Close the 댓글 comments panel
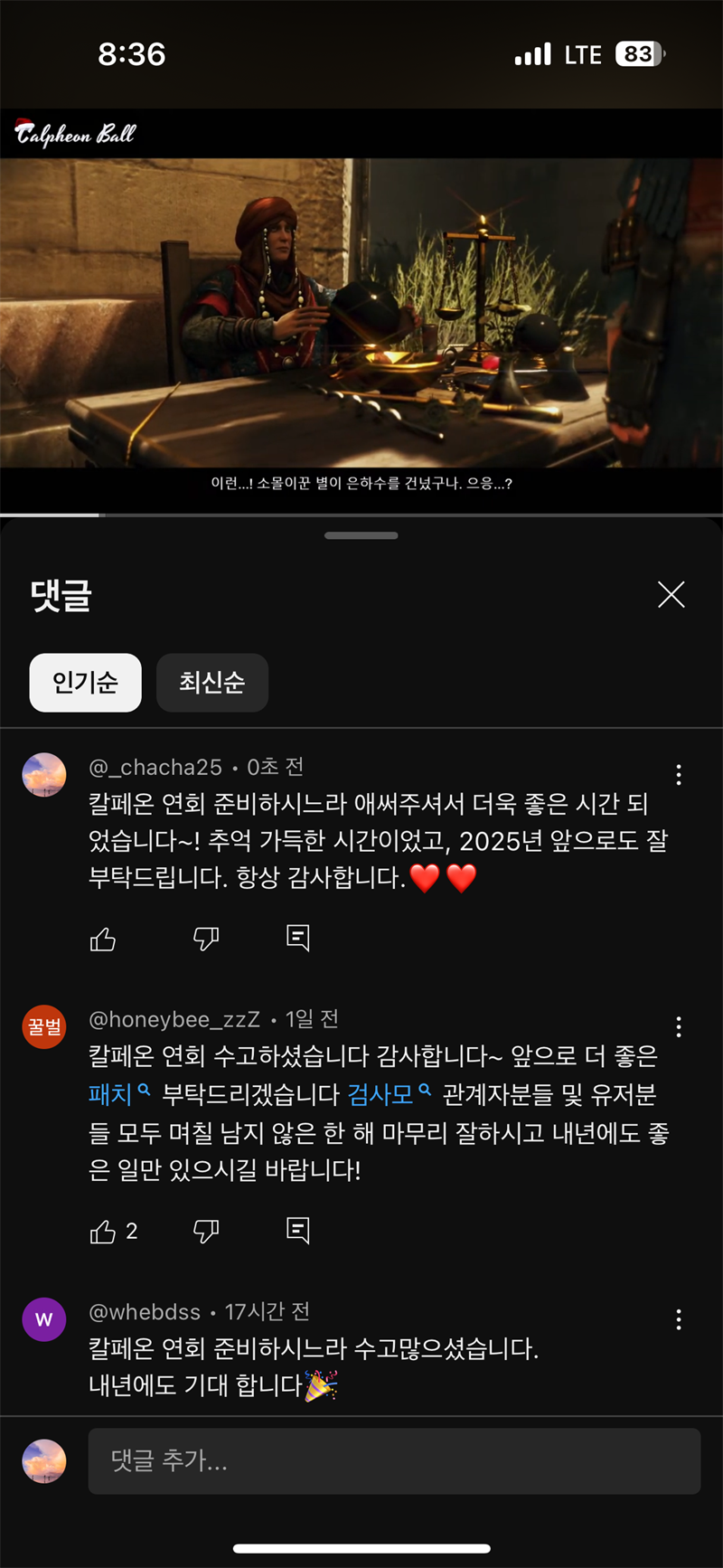 pos(671,595)
